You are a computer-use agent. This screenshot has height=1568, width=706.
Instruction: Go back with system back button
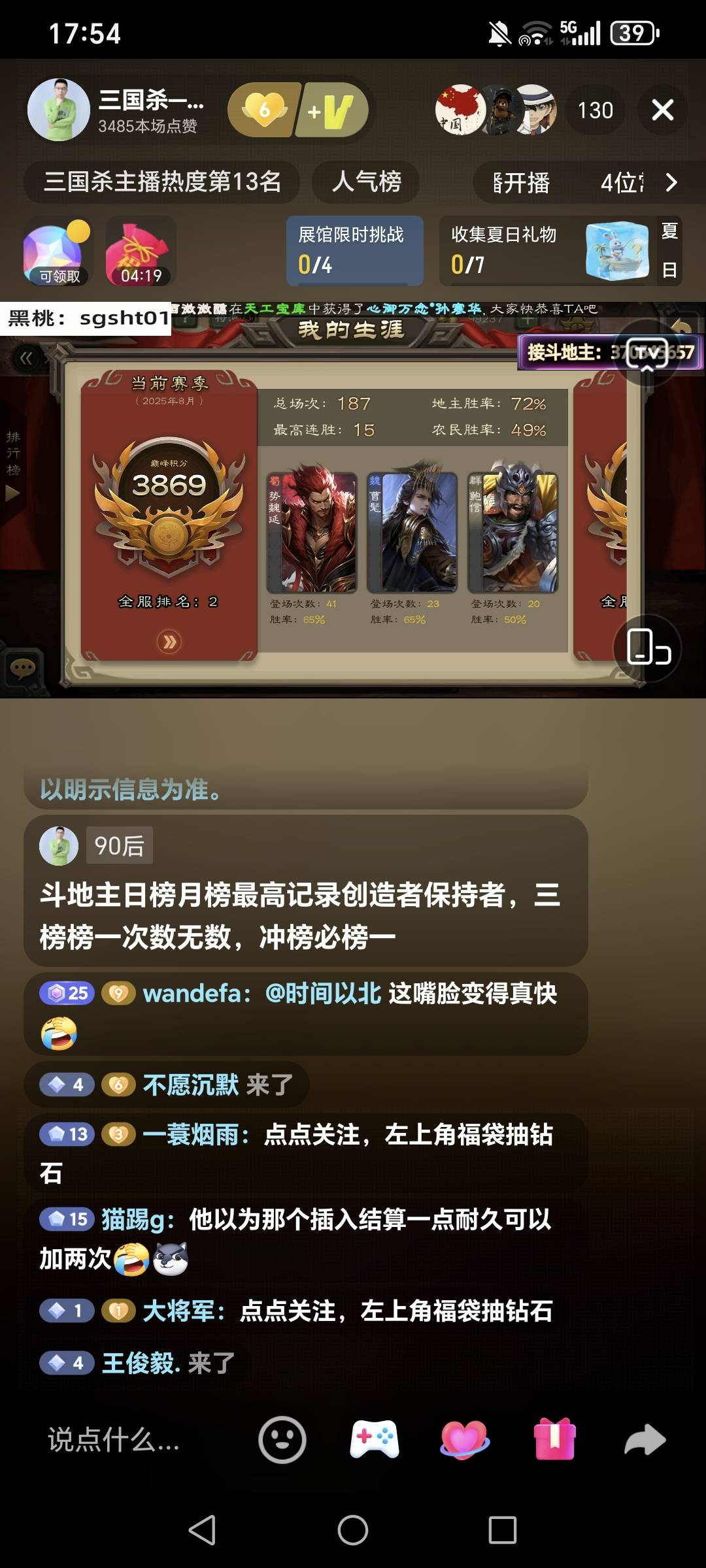[x=203, y=1529]
